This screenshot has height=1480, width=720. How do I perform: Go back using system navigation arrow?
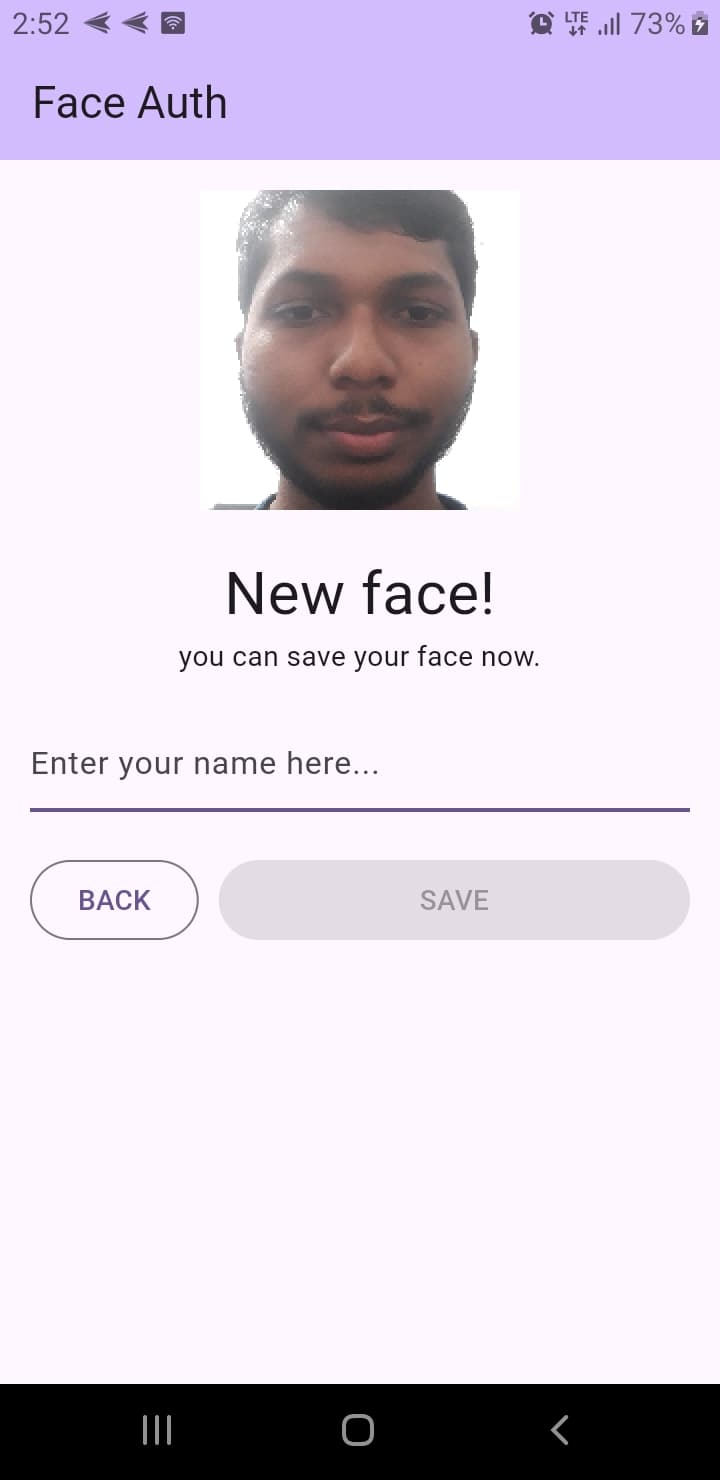click(x=560, y=1430)
